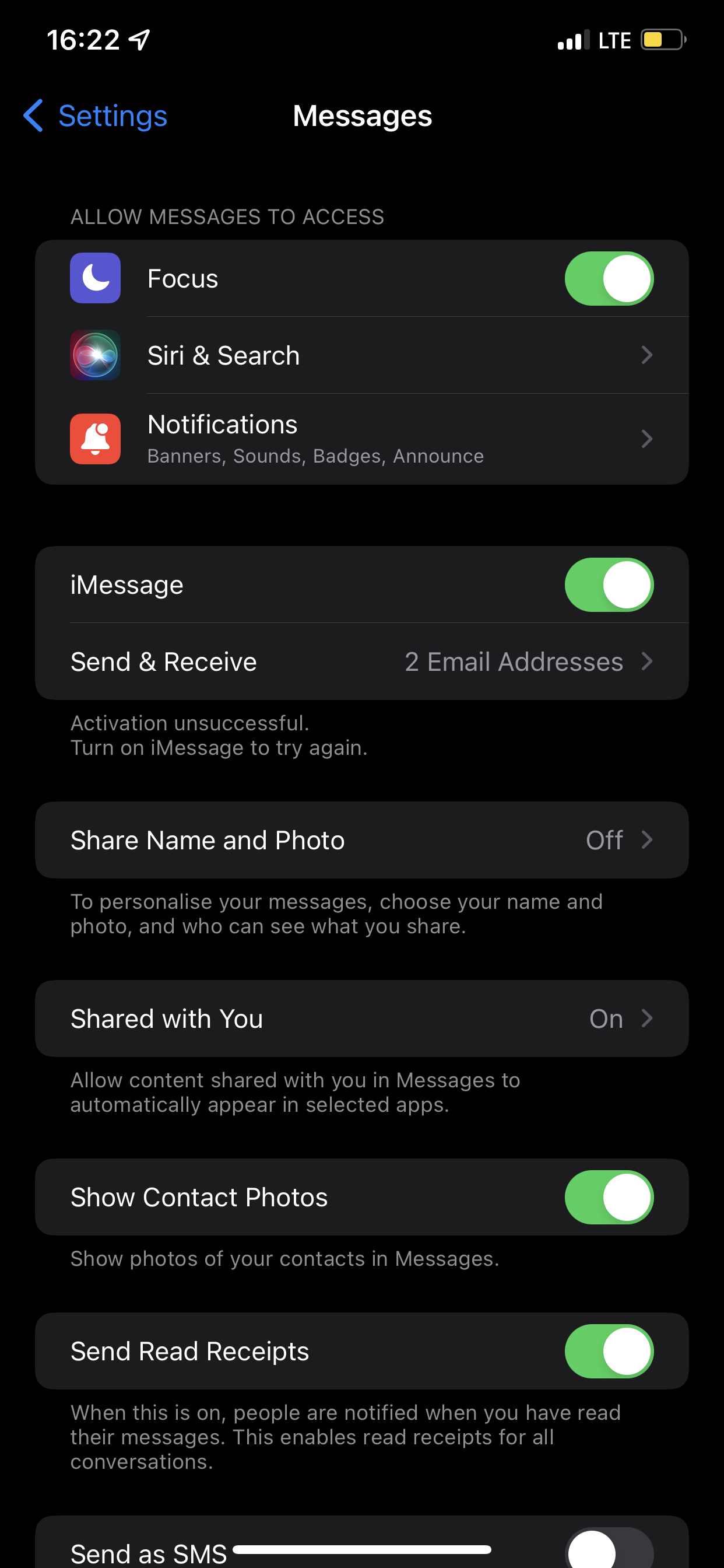
Task: Open Share Name and Photo
Action: 362,840
